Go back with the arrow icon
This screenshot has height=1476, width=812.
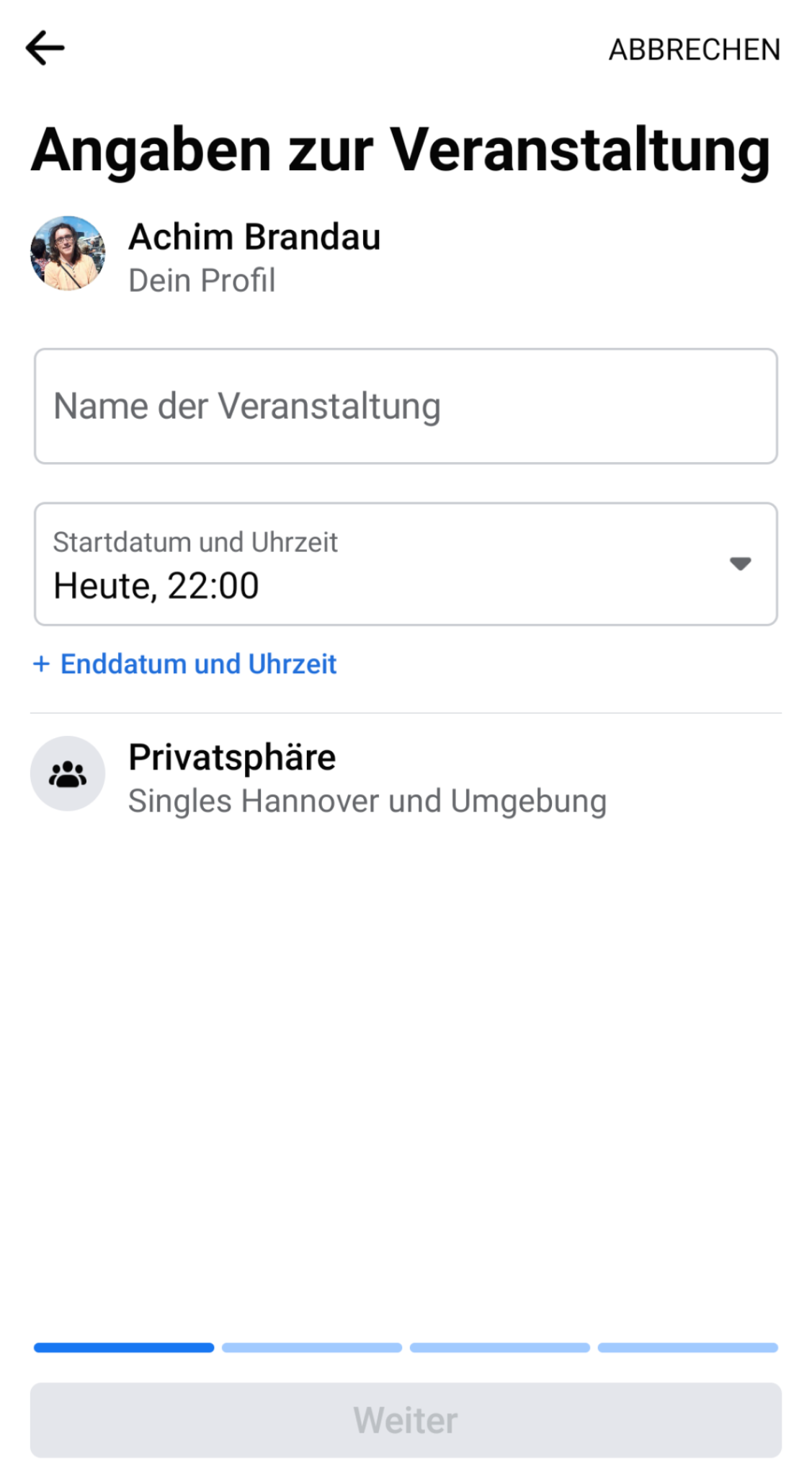pos(45,48)
